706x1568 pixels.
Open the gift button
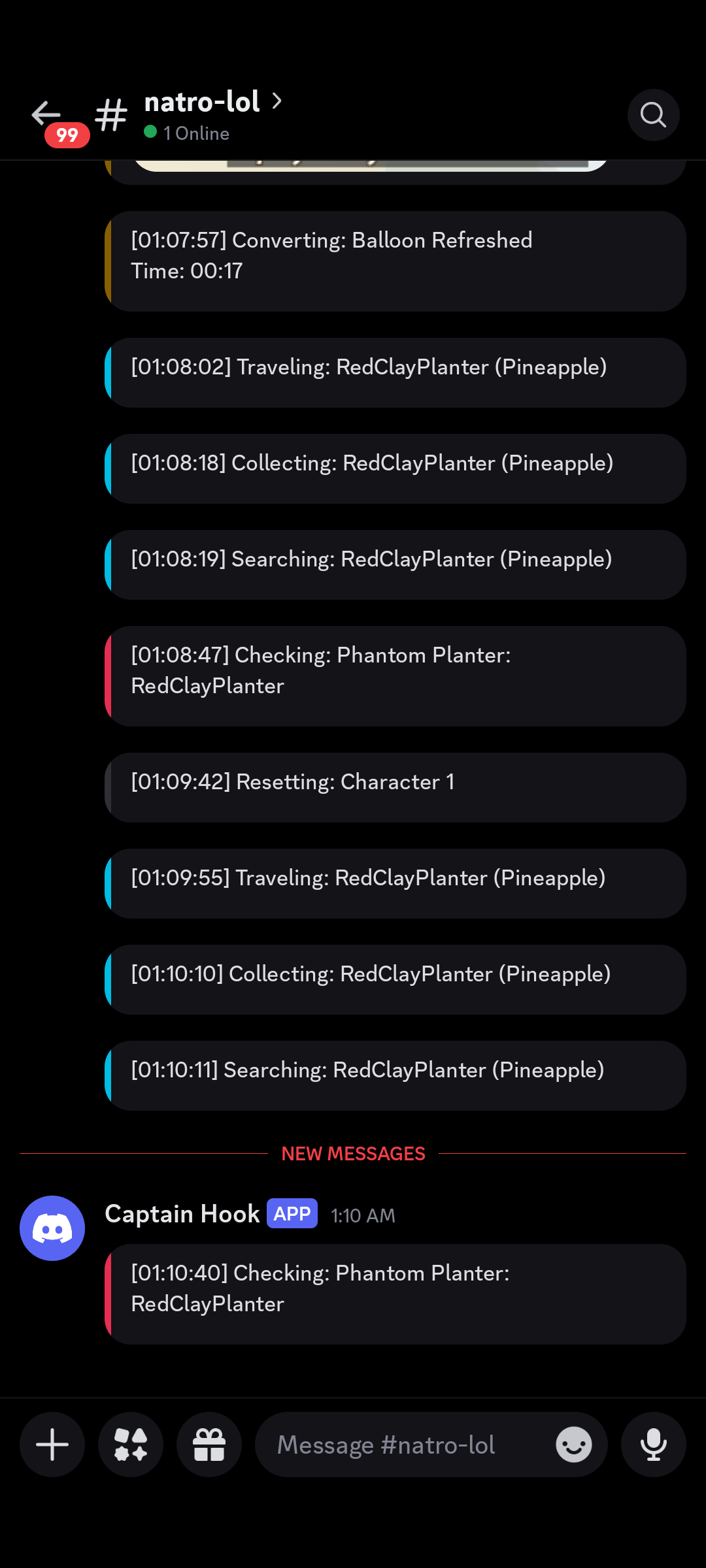[x=209, y=1445]
